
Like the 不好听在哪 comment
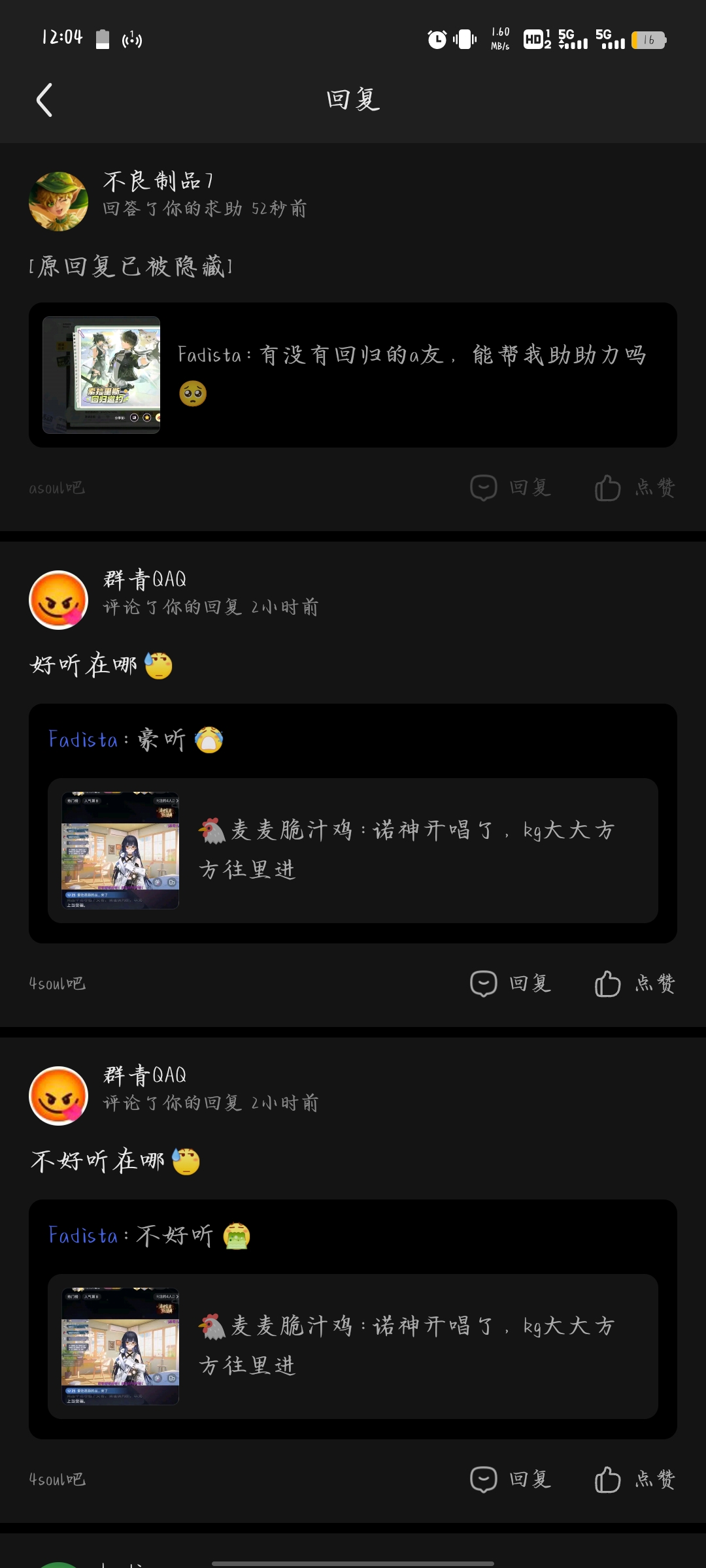pos(635,1479)
